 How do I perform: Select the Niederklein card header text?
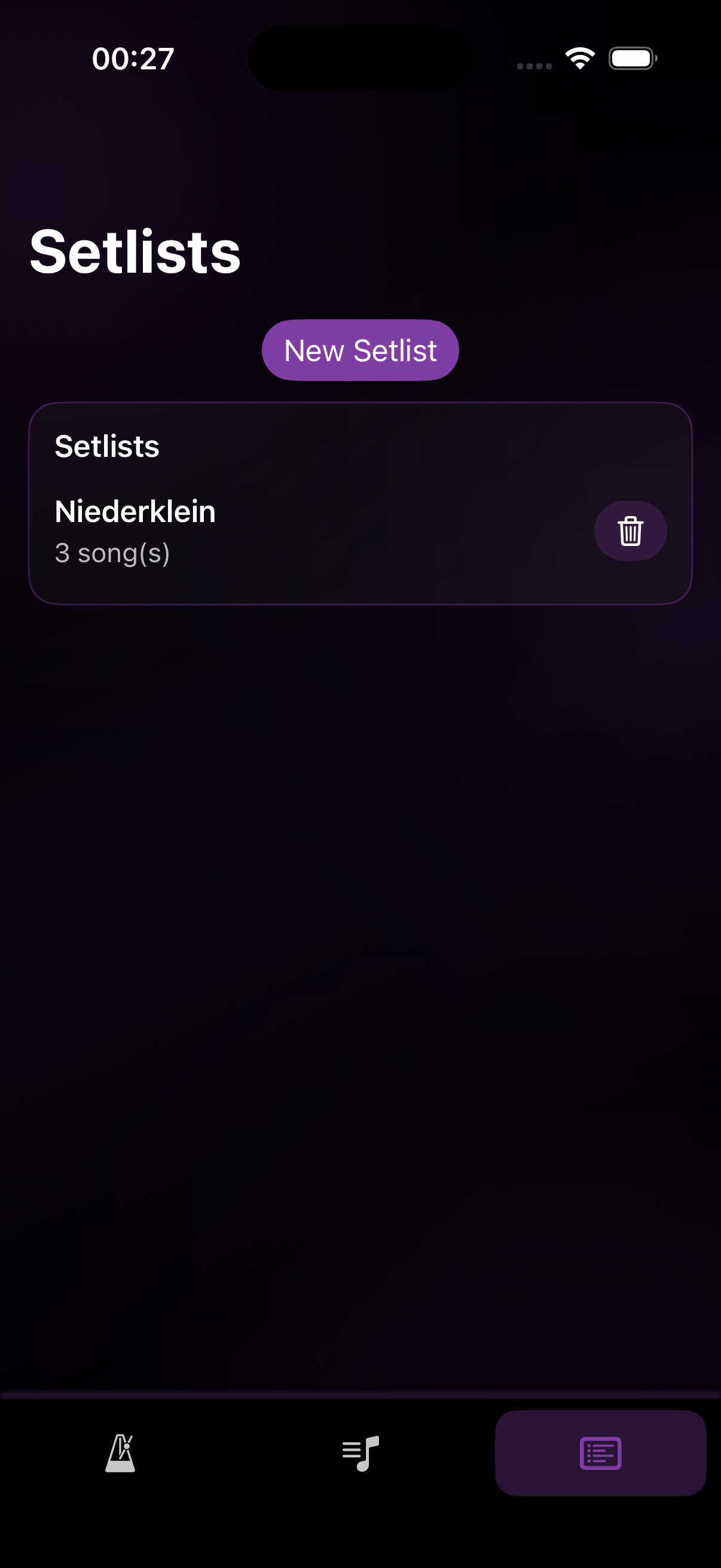[135, 512]
